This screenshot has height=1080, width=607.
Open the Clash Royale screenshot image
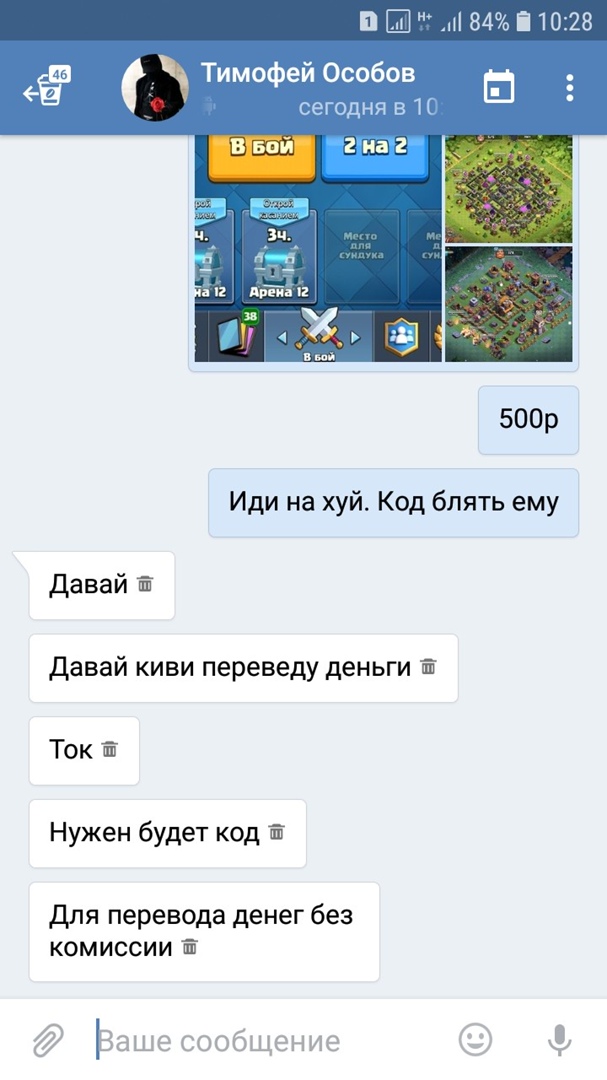click(x=317, y=248)
